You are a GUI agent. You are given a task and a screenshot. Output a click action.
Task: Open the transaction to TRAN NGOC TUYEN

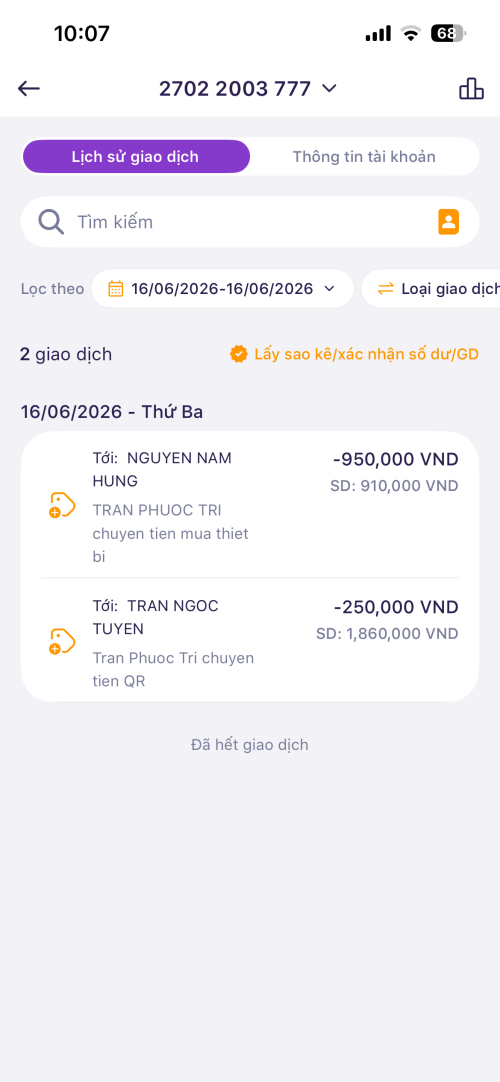[x=250, y=640]
